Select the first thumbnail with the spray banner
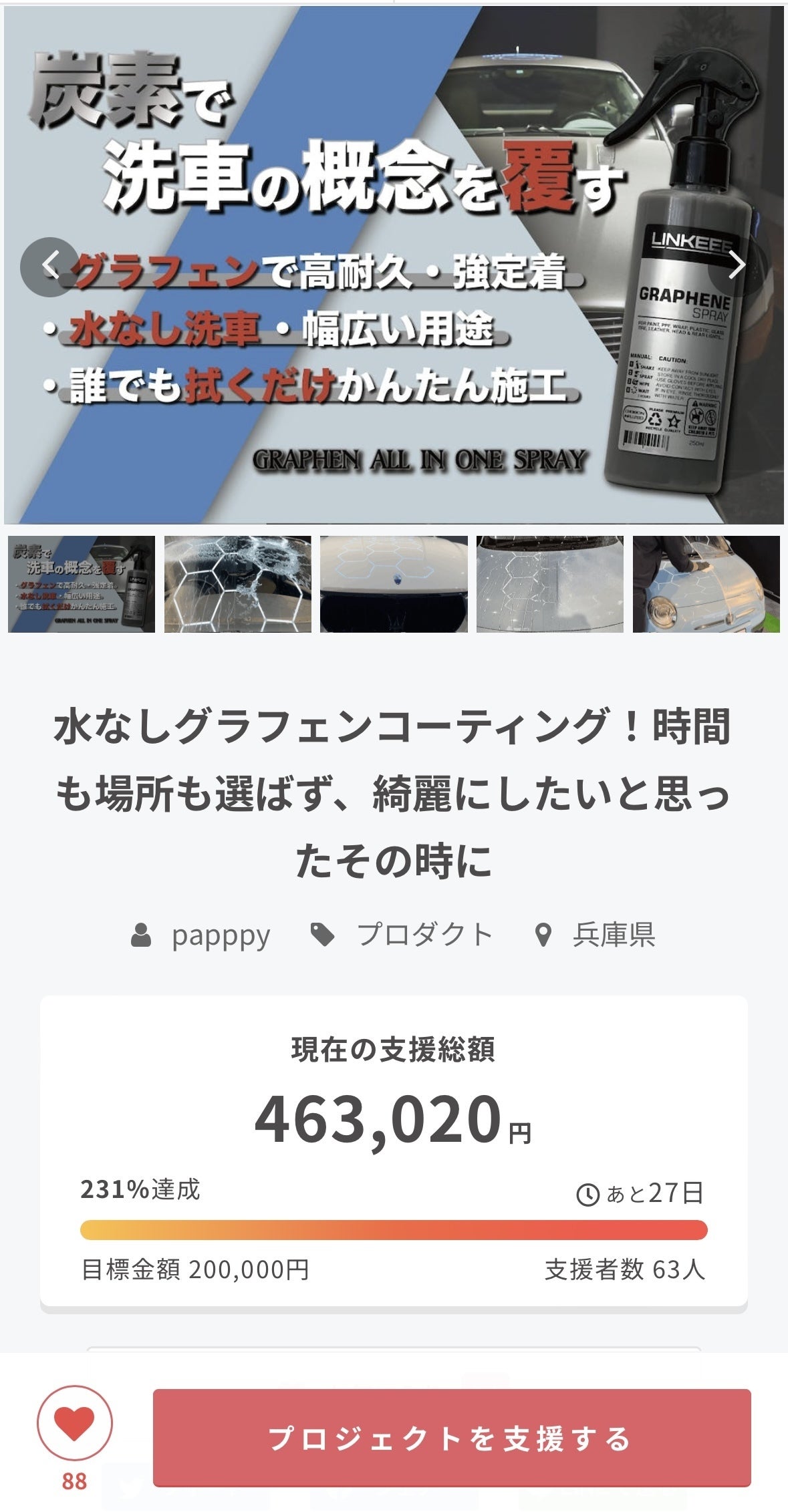This screenshot has width=788, height=1512. [82, 584]
